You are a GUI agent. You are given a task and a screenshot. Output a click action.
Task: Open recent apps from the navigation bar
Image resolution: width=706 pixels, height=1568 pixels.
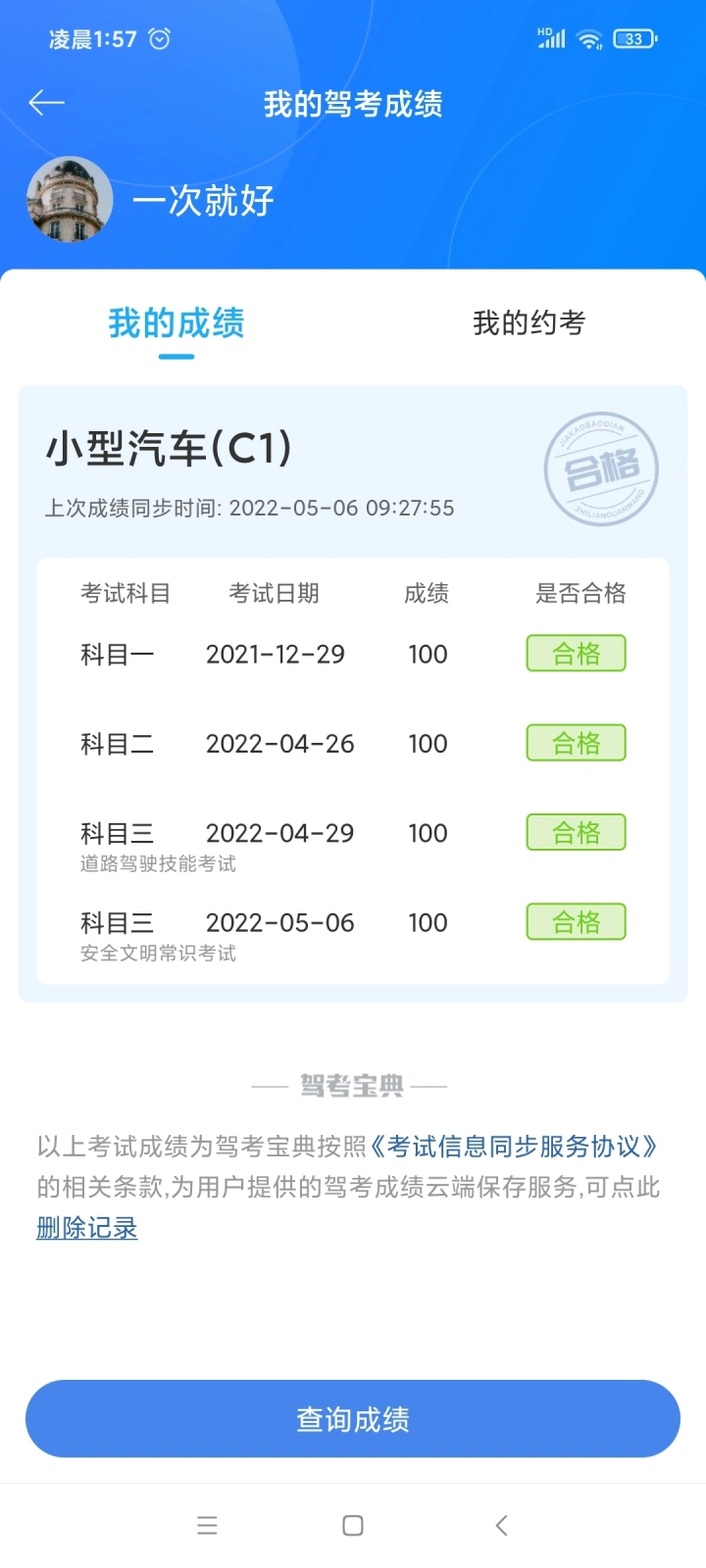[207, 1525]
